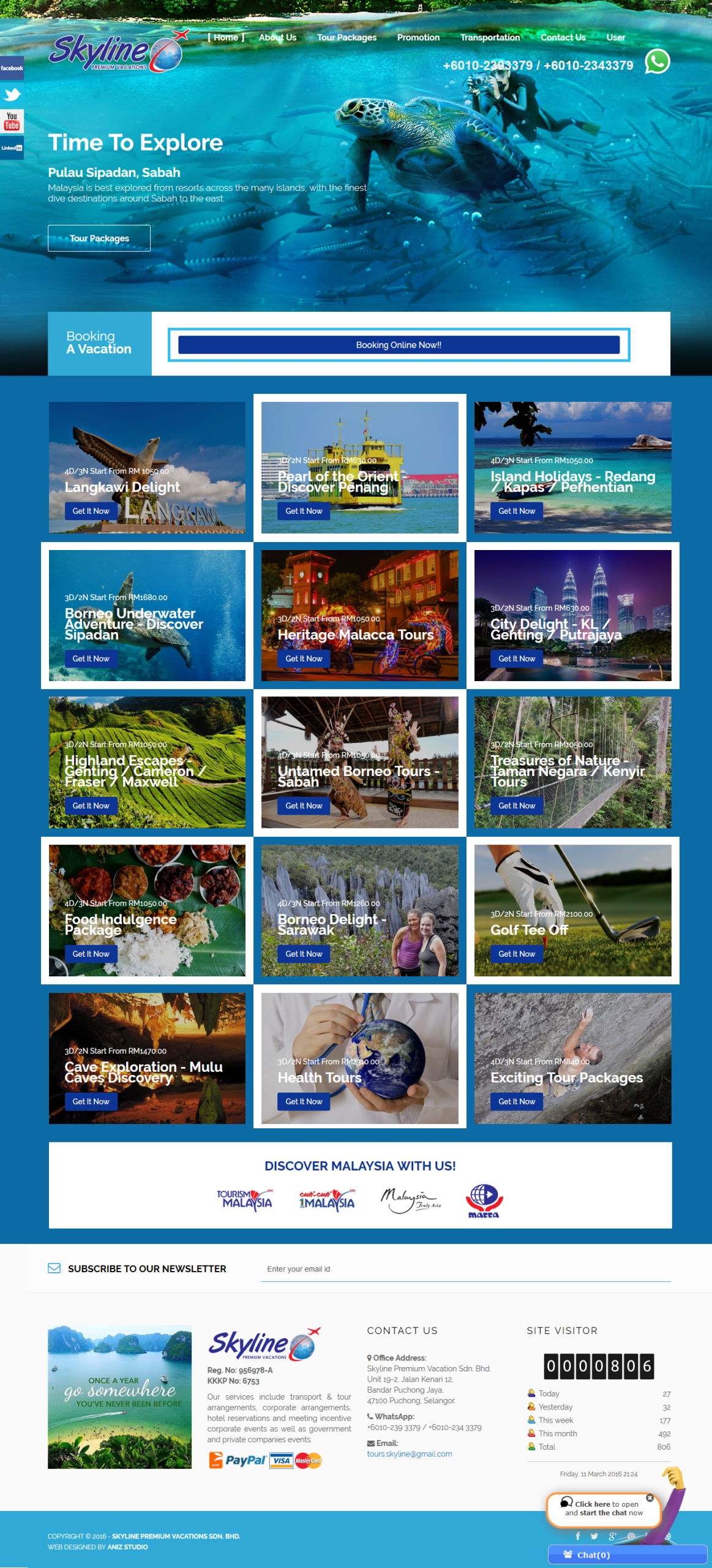Viewport: 712px width, 1568px height.
Task: Get the Heritage Malacca Tours package
Action: click(x=304, y=658)
